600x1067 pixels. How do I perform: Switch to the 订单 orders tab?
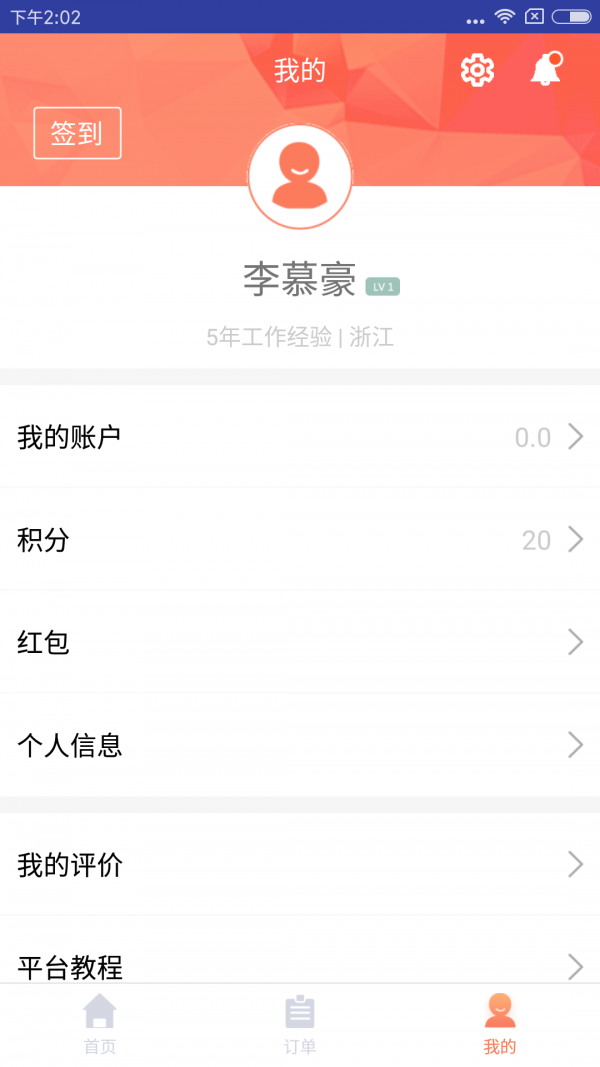click(300, 1025)
